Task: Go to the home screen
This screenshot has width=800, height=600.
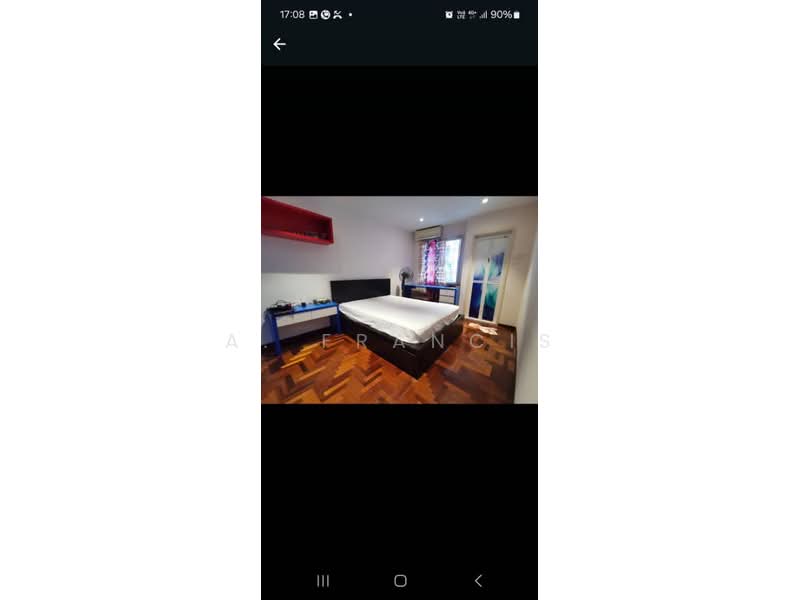Action: pos(400,581)
